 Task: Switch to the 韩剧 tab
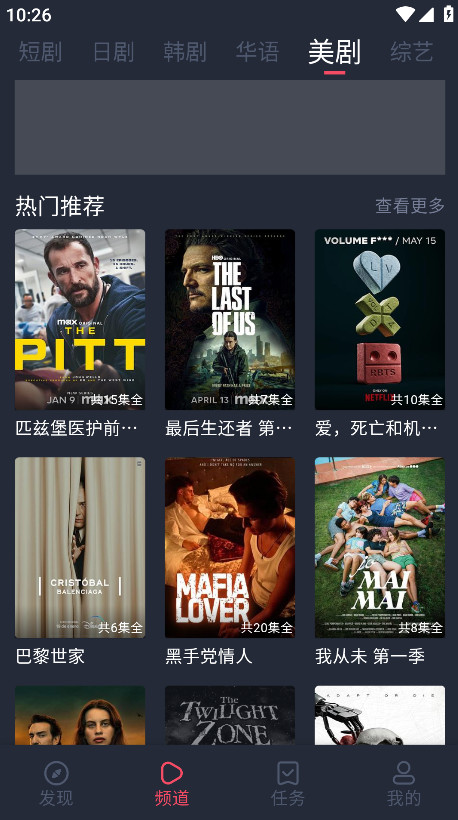point(185,53)
